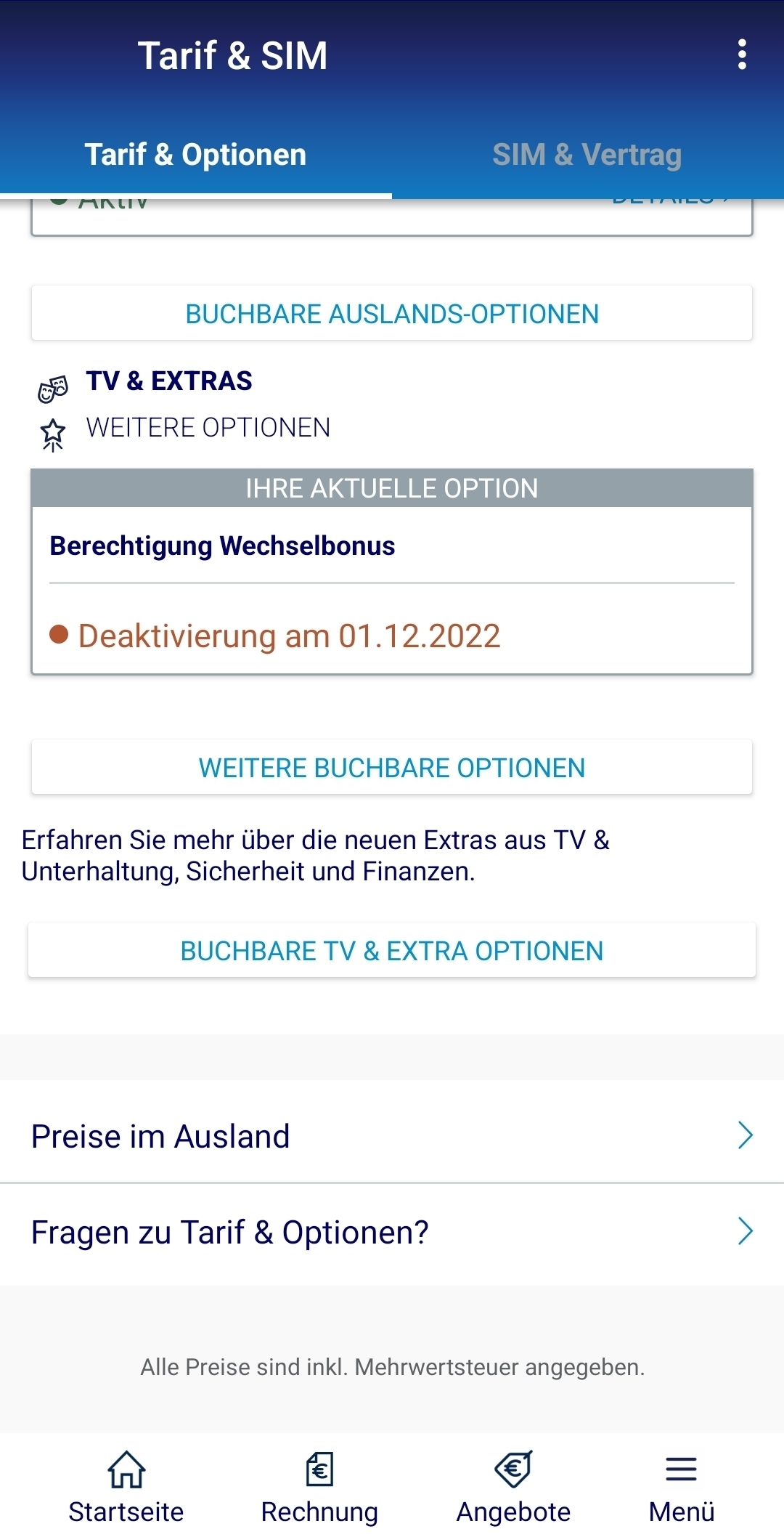Open Preise im Ausland row
Viewport: 784px width, 1537px height.
coord(392,1135)
